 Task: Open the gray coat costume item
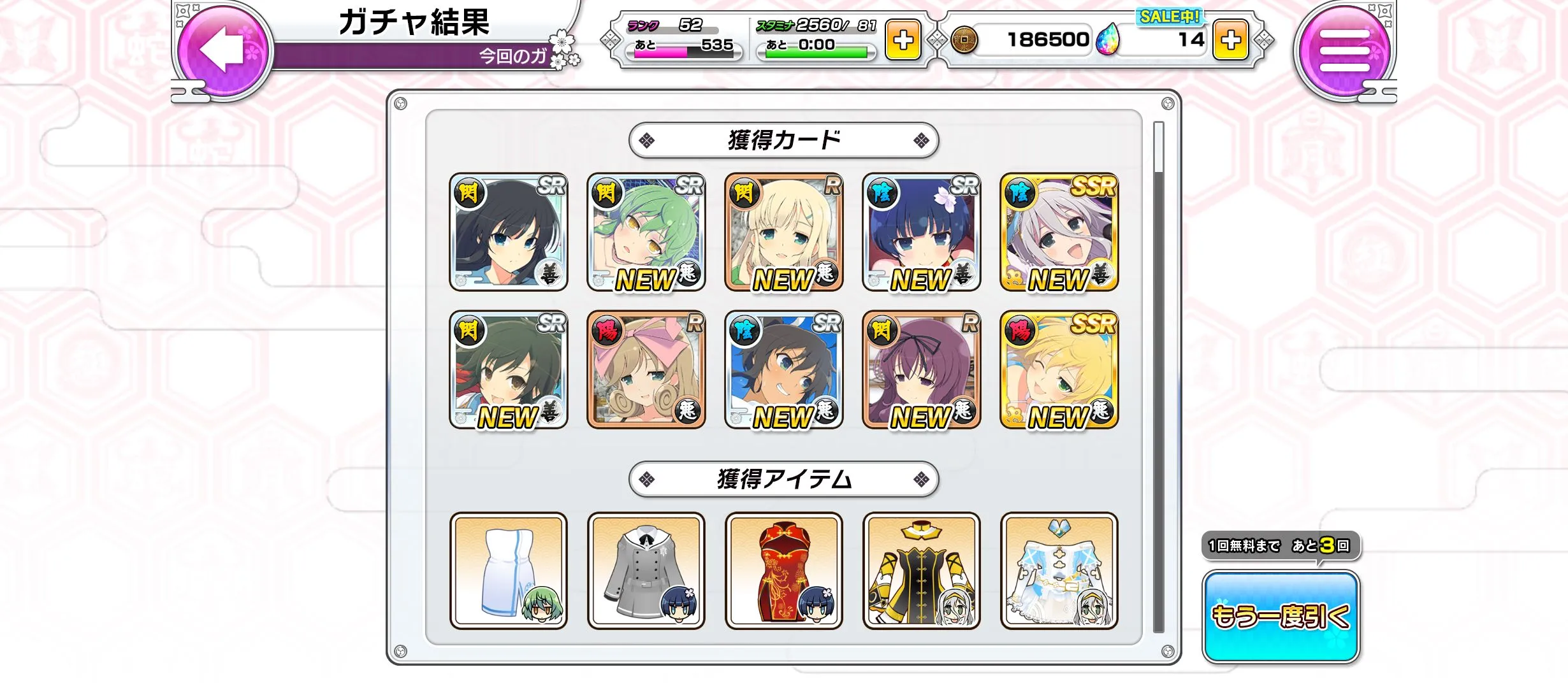(646, 571)
